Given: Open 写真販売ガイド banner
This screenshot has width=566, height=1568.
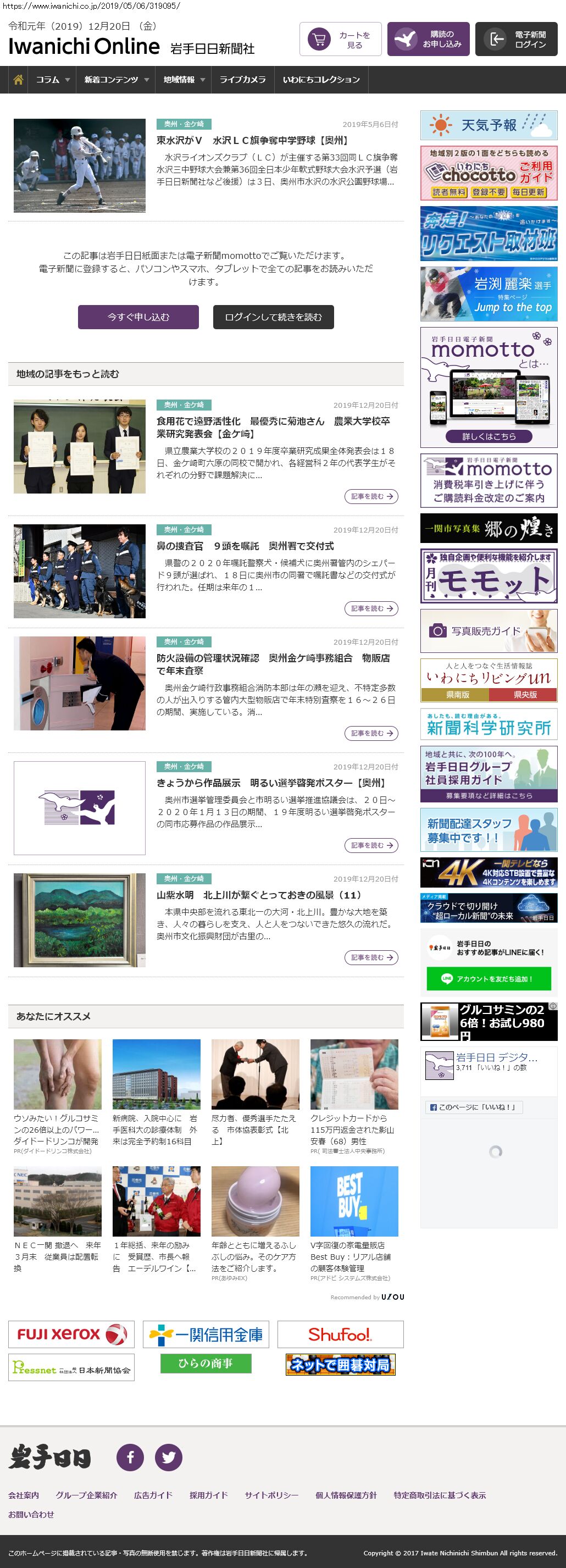Looking at the screenshot, I should [489, 631].
